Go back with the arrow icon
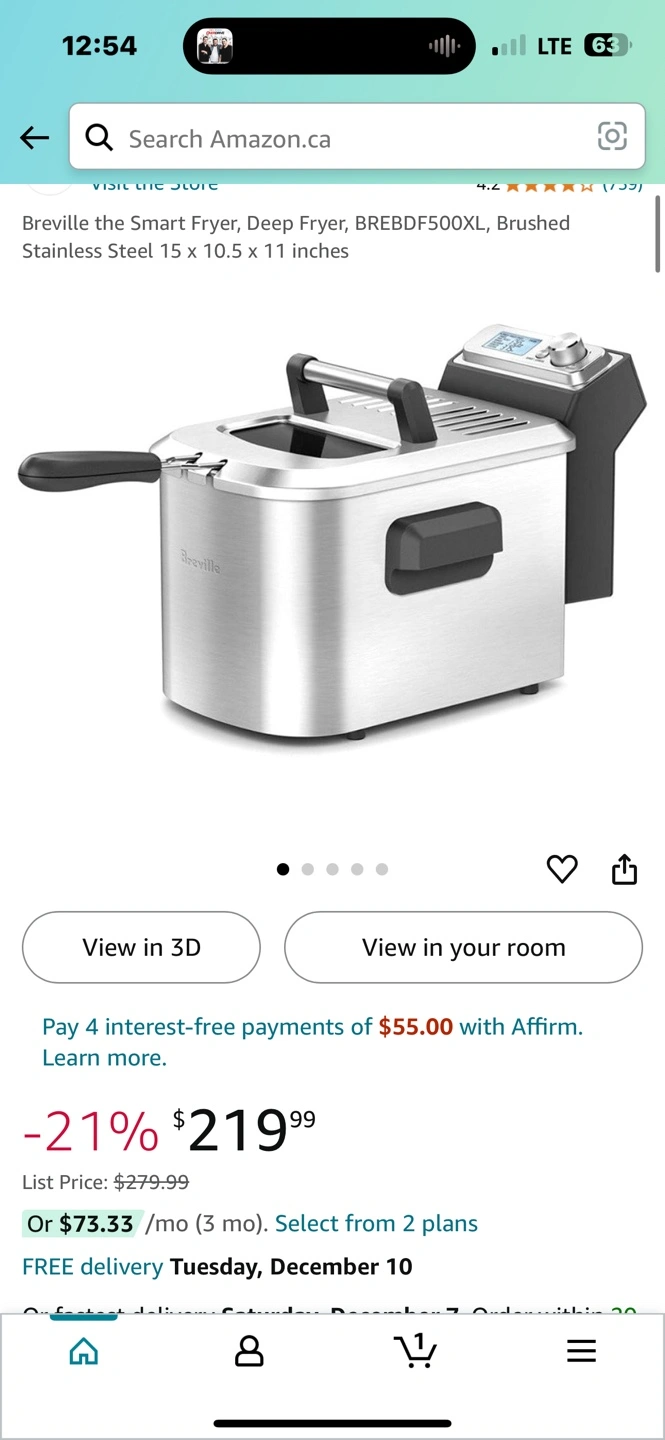665x1440 pixels. [35, 138]
